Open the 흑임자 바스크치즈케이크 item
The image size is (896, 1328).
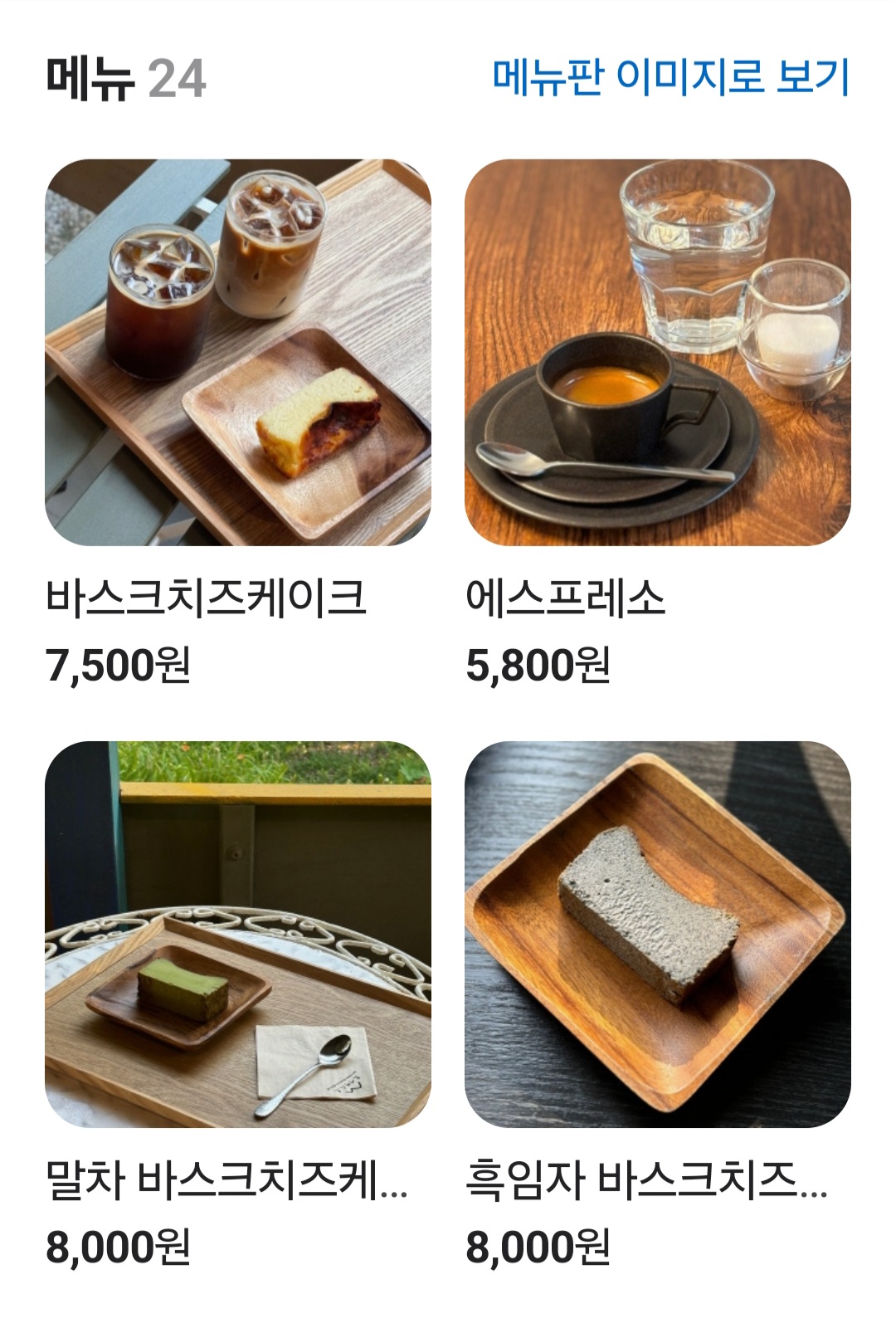click(657, 934)
